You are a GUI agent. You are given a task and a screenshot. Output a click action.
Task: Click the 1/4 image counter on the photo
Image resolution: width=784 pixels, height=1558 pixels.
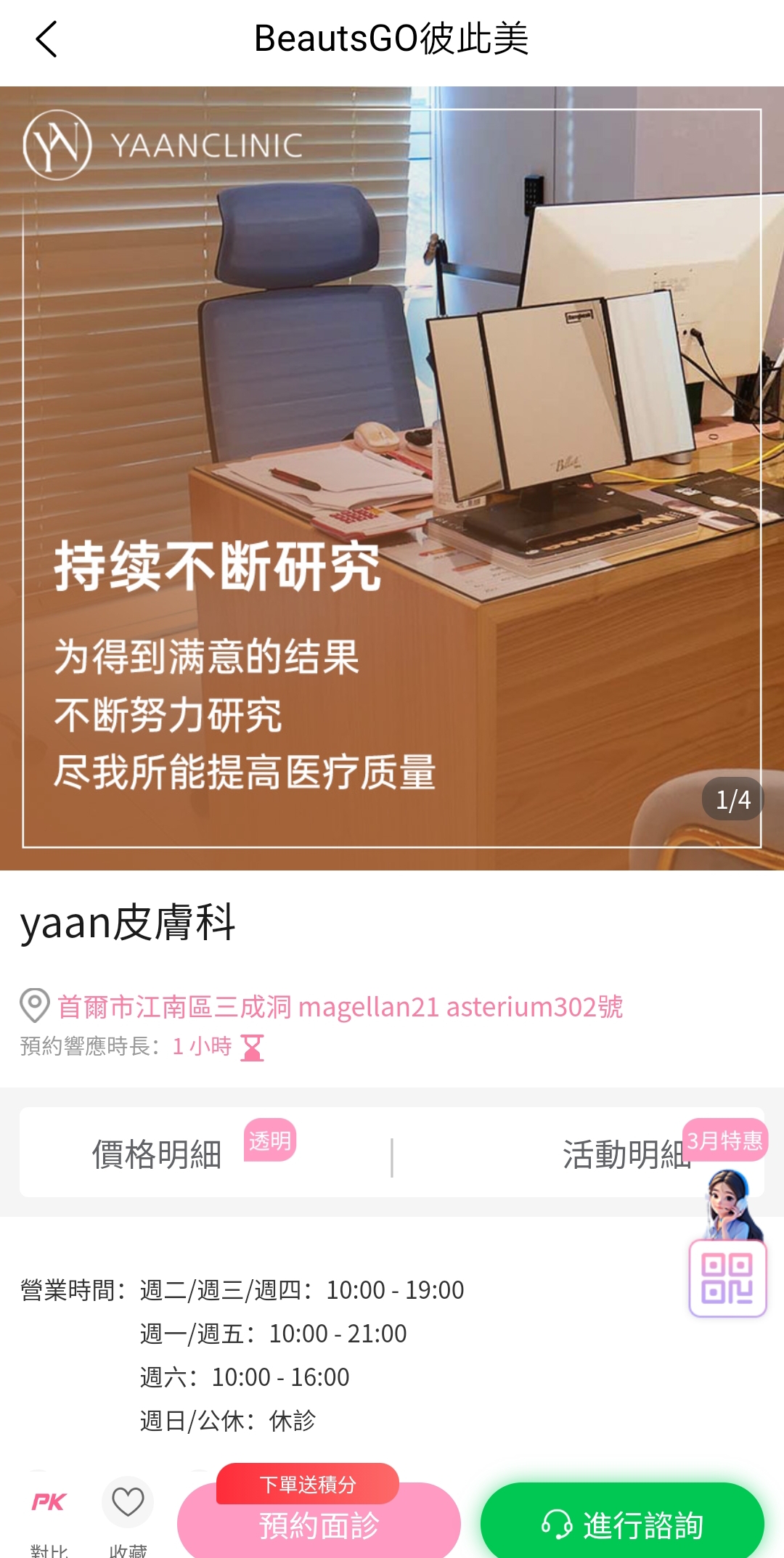tap(733, 797)
